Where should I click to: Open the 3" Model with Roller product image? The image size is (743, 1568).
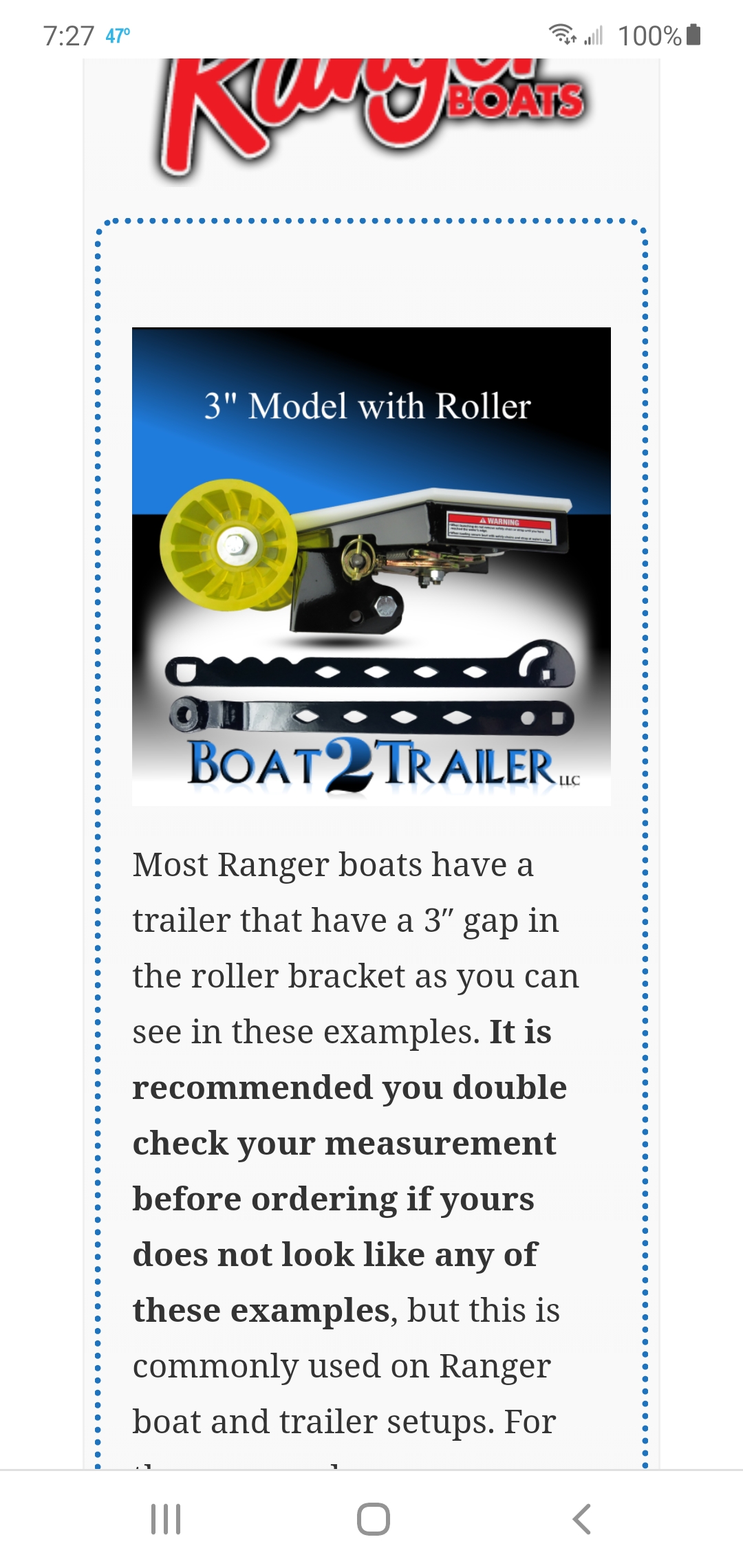371,566
